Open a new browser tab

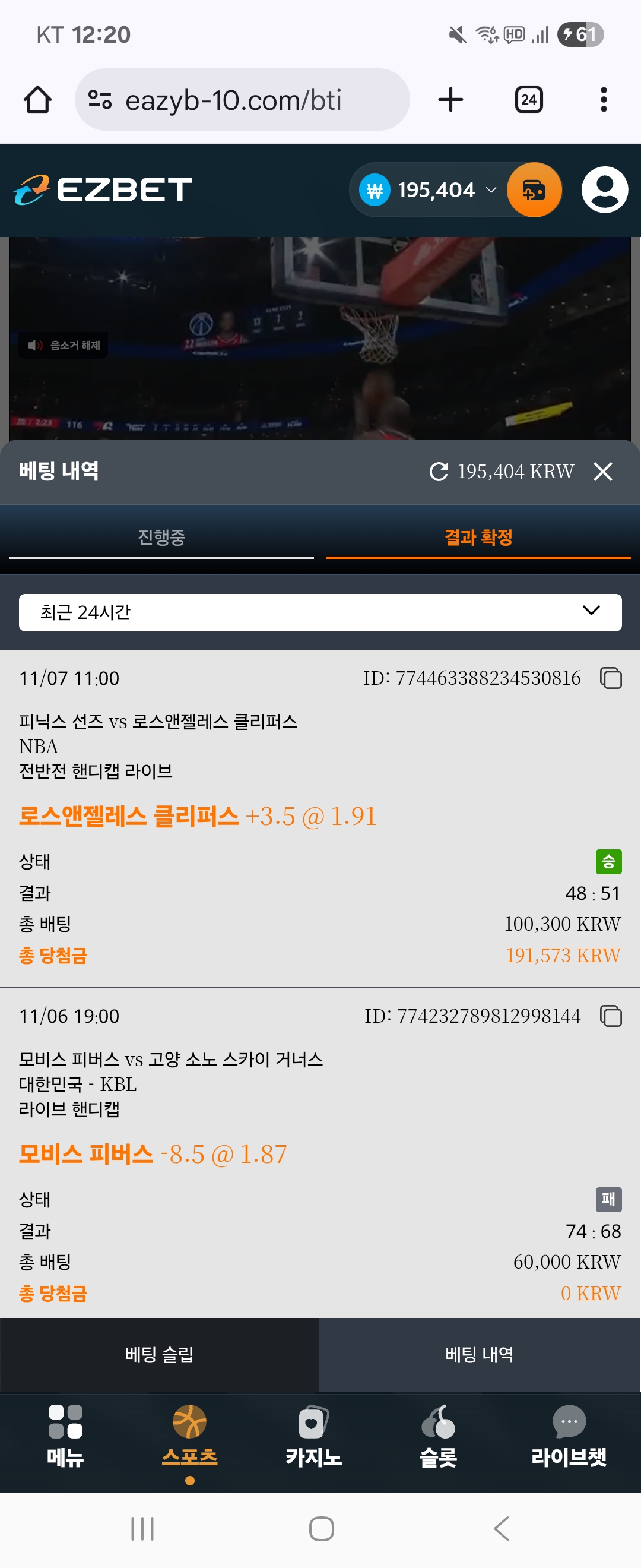(450, 100)
